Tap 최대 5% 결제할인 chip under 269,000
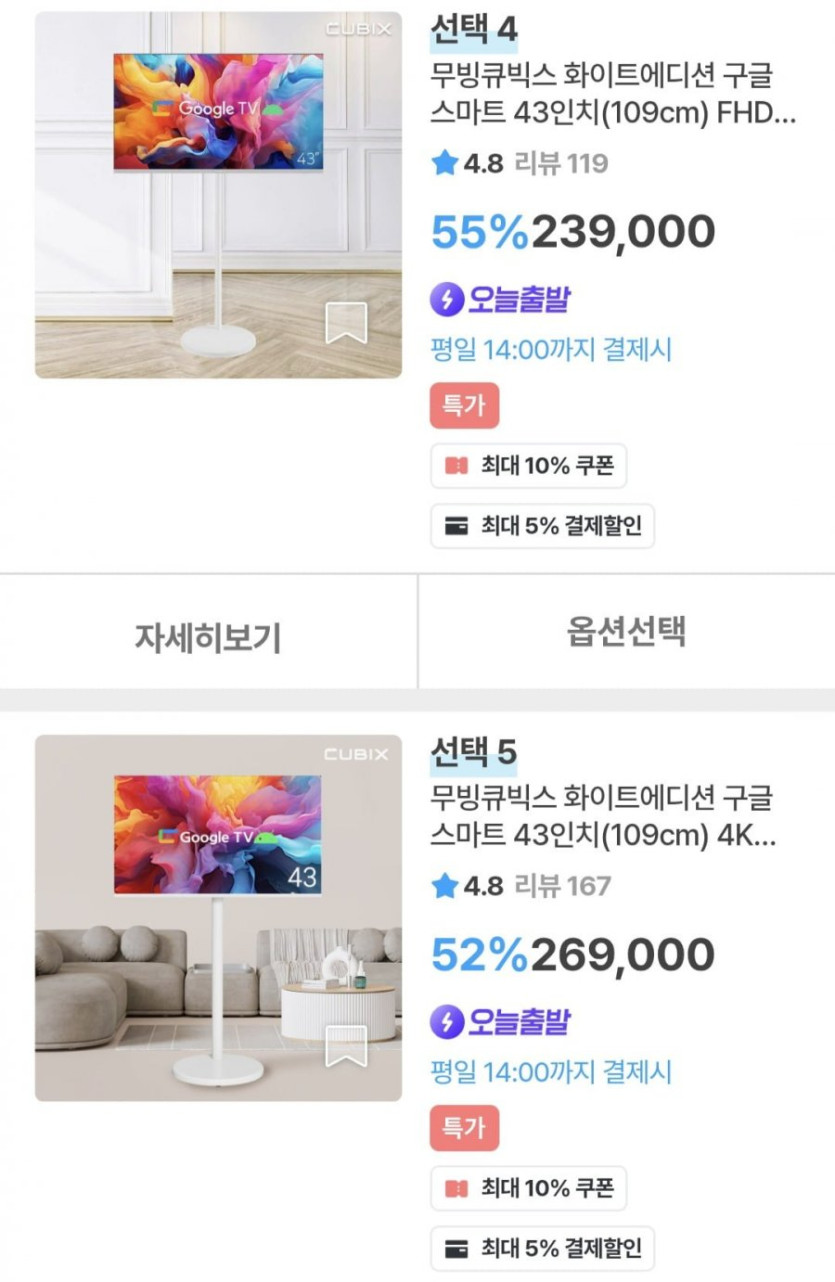Viewport: 835px width, 1282px height. (542, 1248)
